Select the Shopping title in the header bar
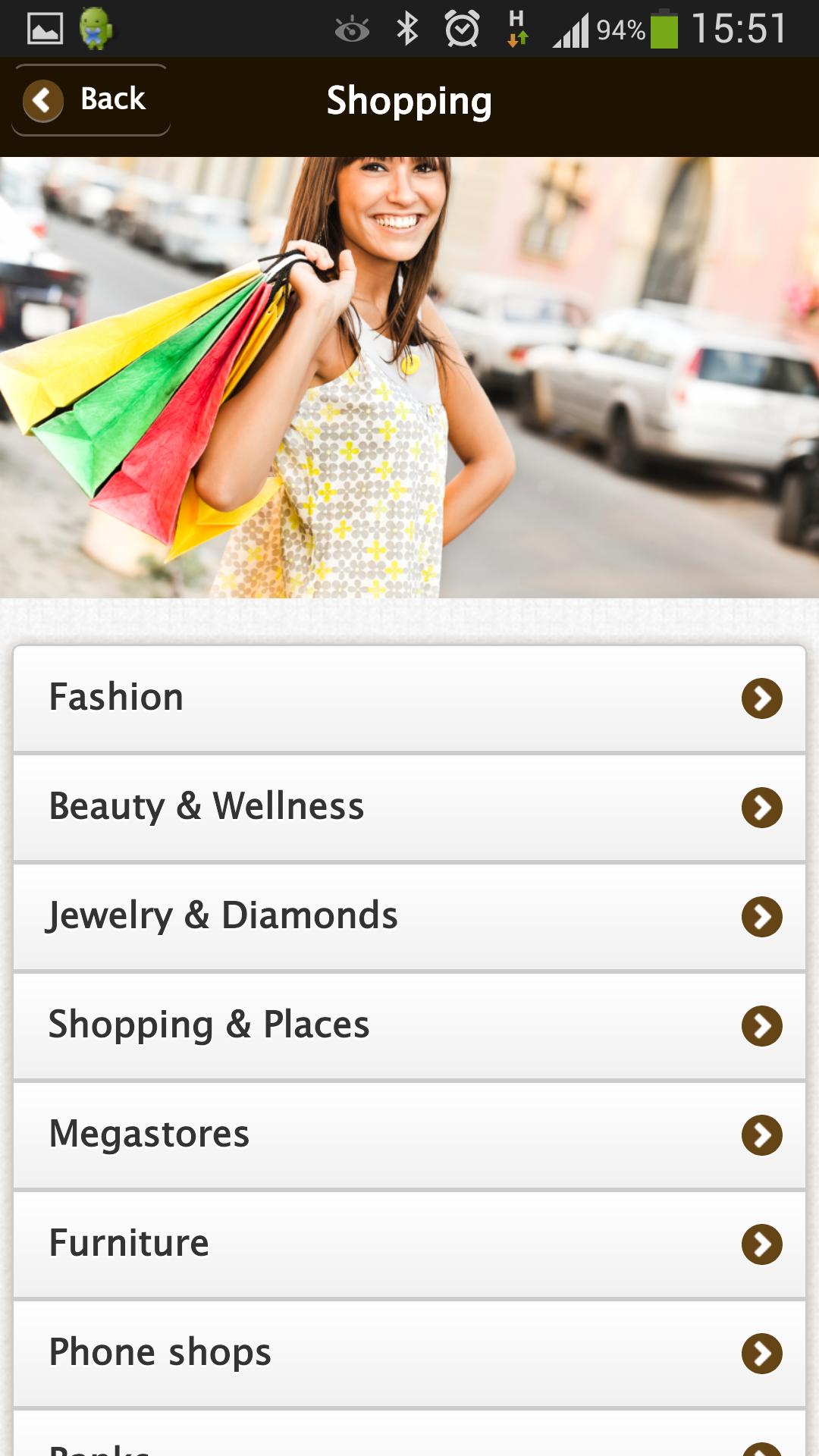 pos(409,99)
